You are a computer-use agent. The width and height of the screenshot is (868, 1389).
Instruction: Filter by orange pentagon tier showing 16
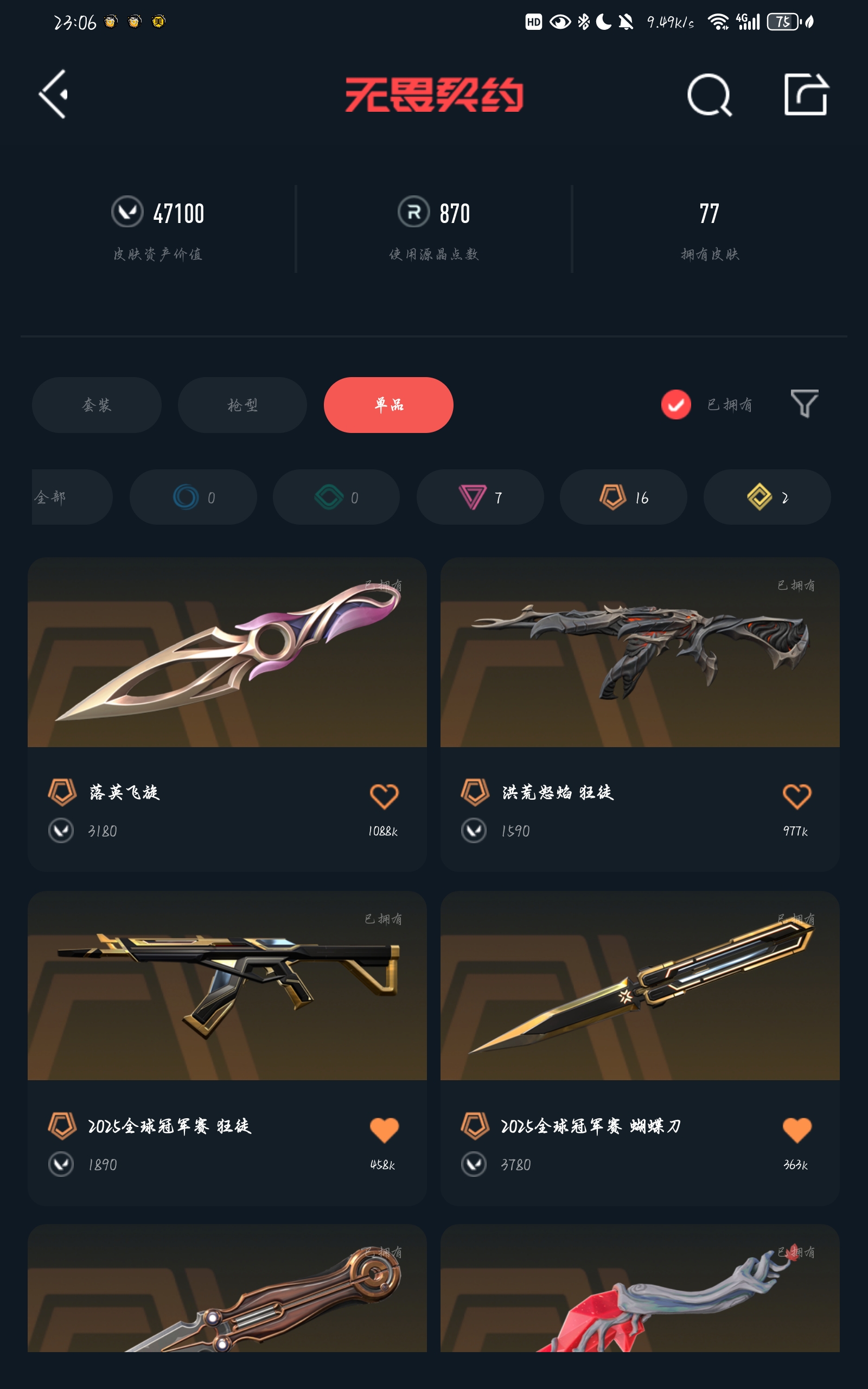point(623,497)
